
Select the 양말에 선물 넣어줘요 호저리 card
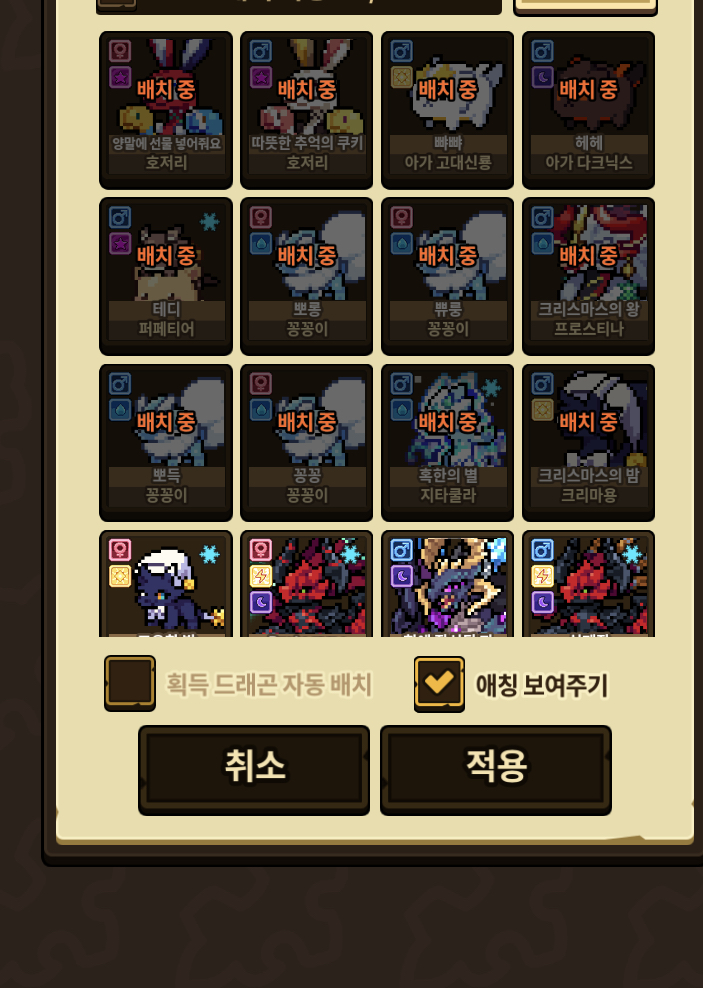pyautogui.click(x=166, y=110)
